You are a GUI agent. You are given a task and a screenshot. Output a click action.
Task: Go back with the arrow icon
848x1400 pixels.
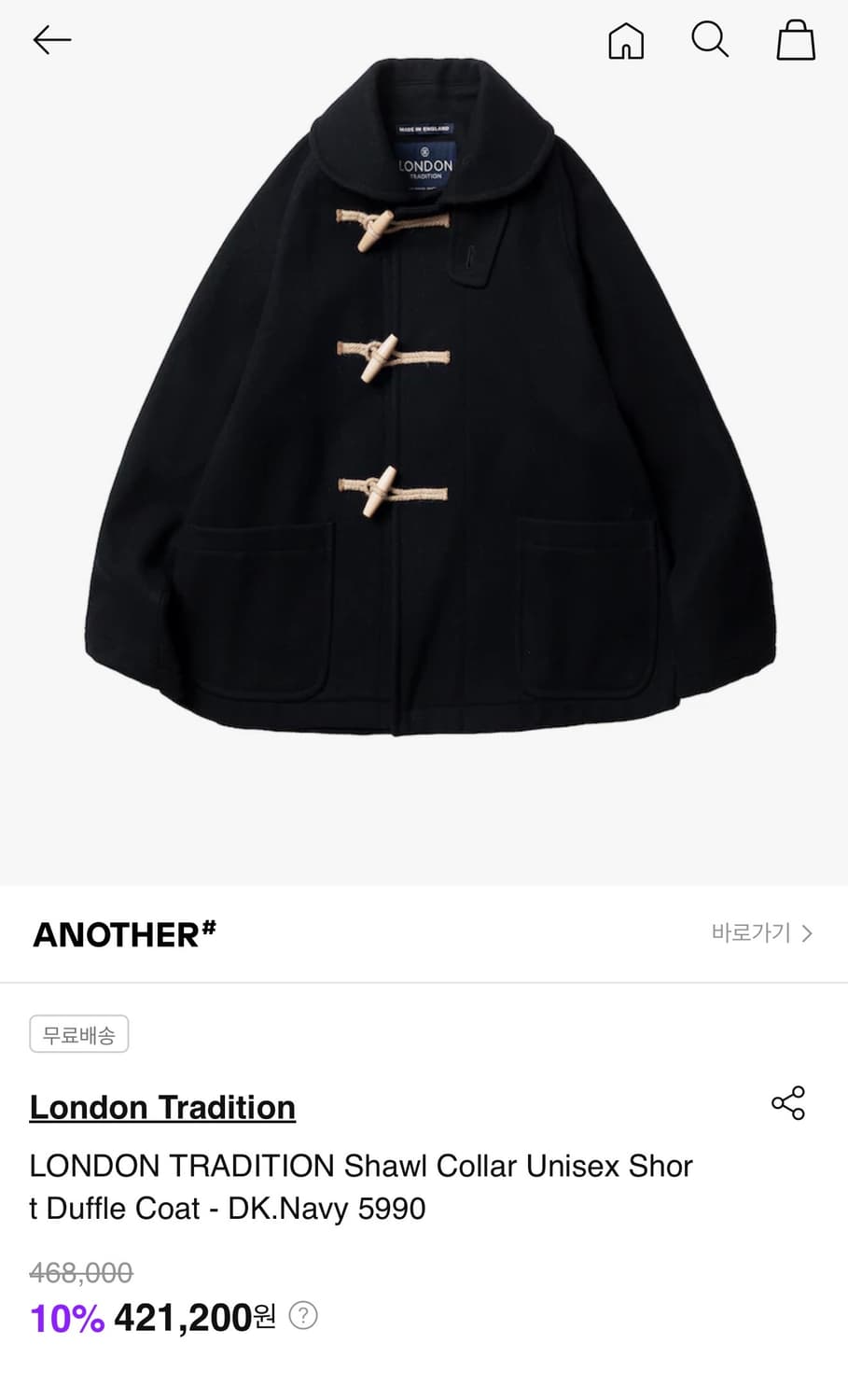click(51, 40)
